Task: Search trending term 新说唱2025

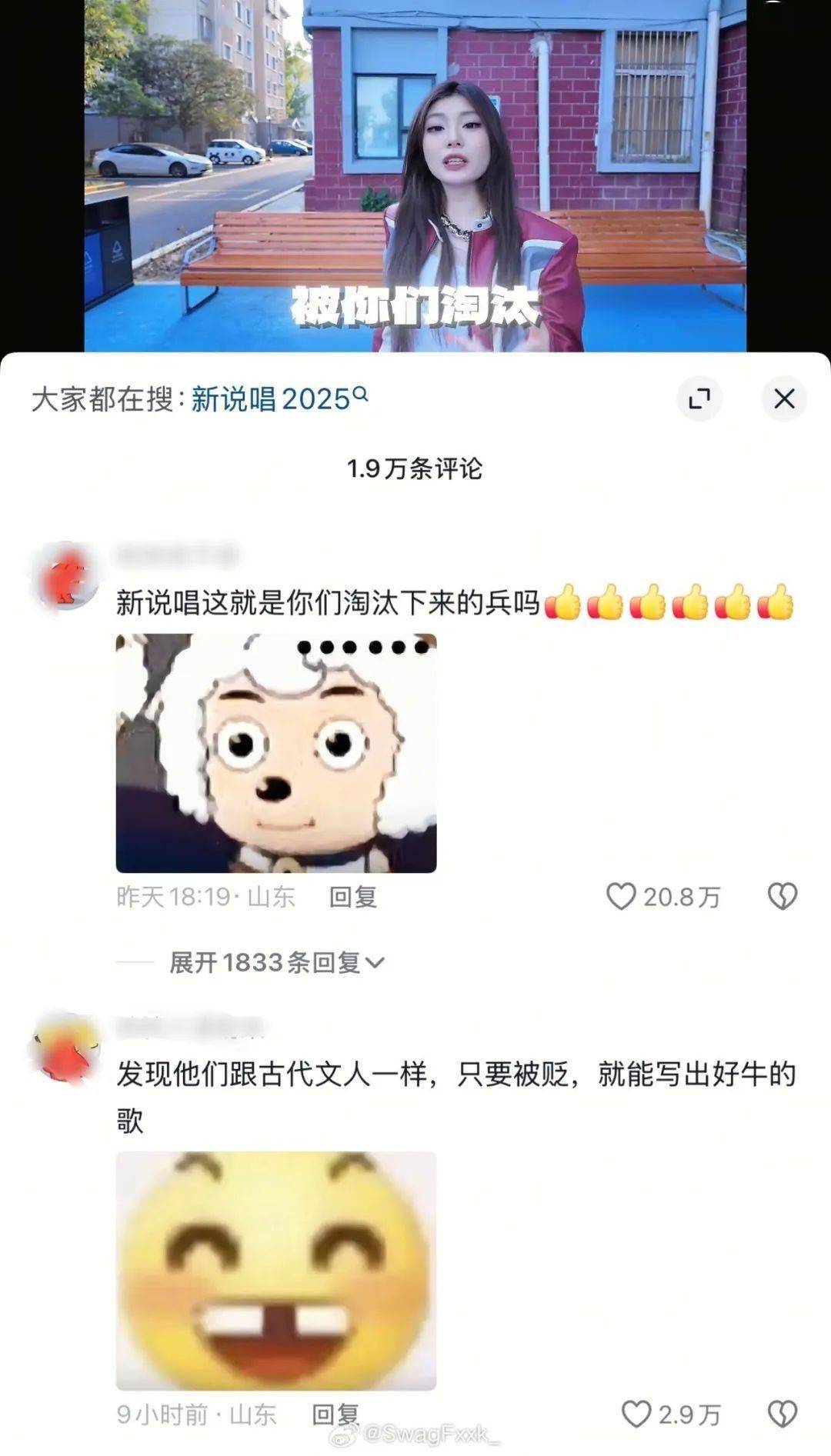Action: click(x=277, y=398)
